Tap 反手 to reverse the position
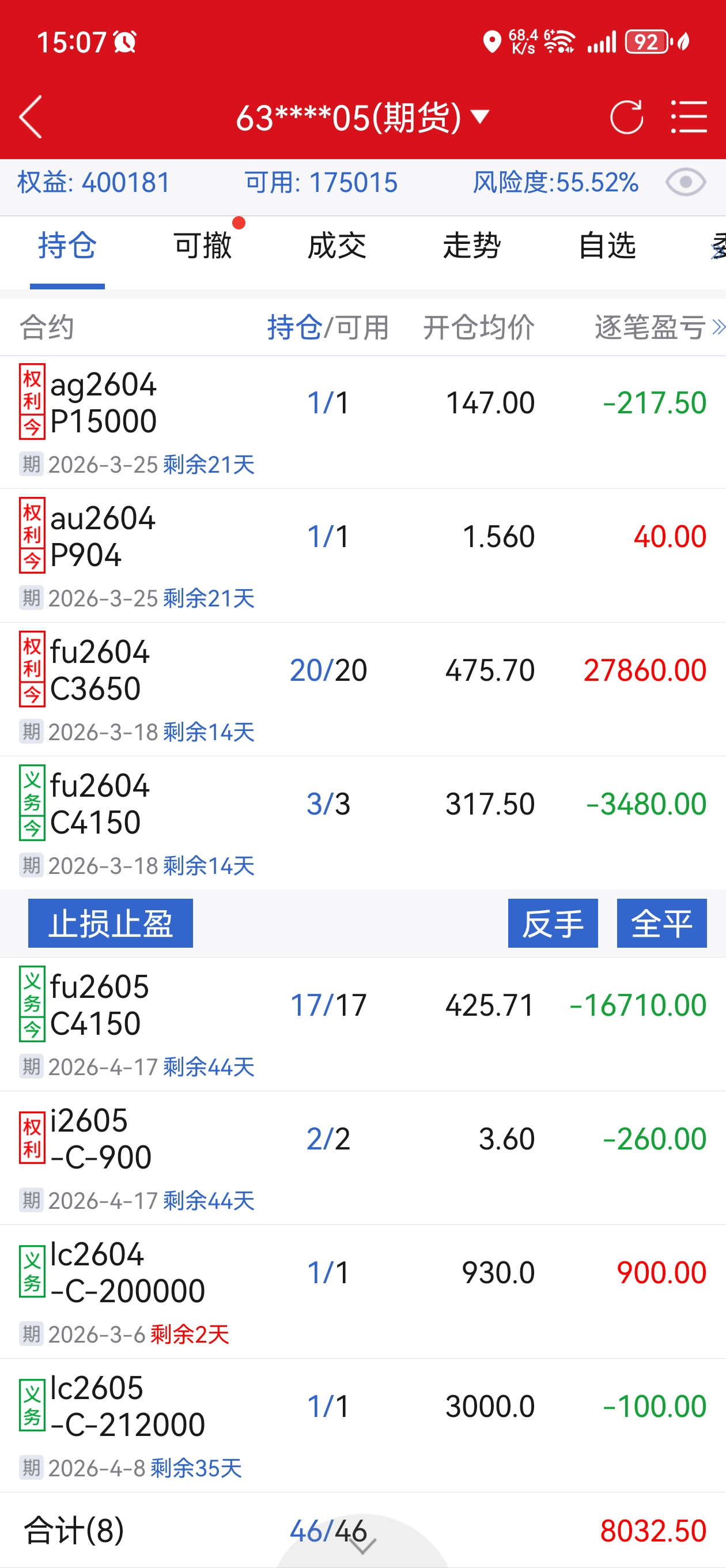This screenshot has width=726, height=1568. (553, 924)
